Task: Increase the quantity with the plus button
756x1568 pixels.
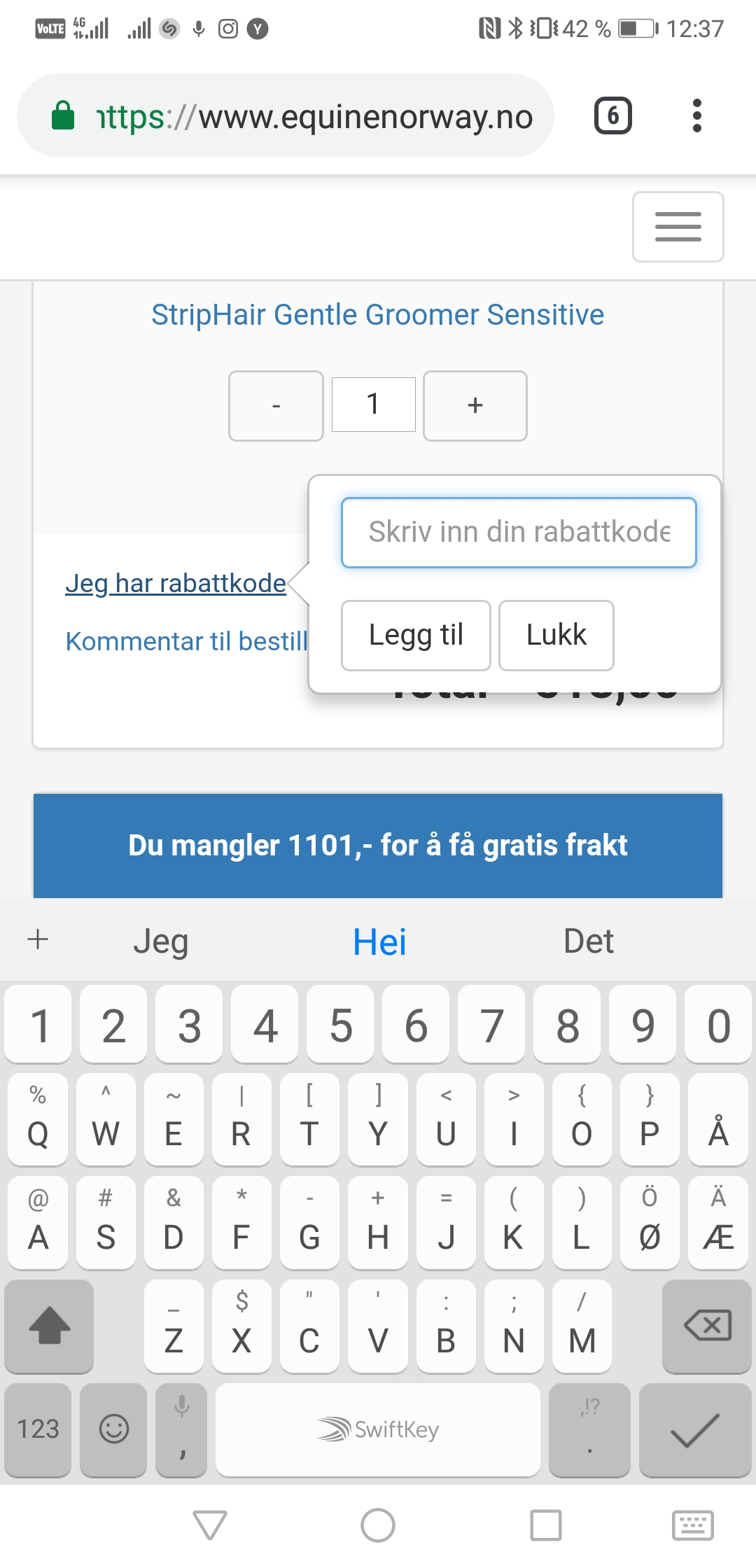Action: pos(475,406)
